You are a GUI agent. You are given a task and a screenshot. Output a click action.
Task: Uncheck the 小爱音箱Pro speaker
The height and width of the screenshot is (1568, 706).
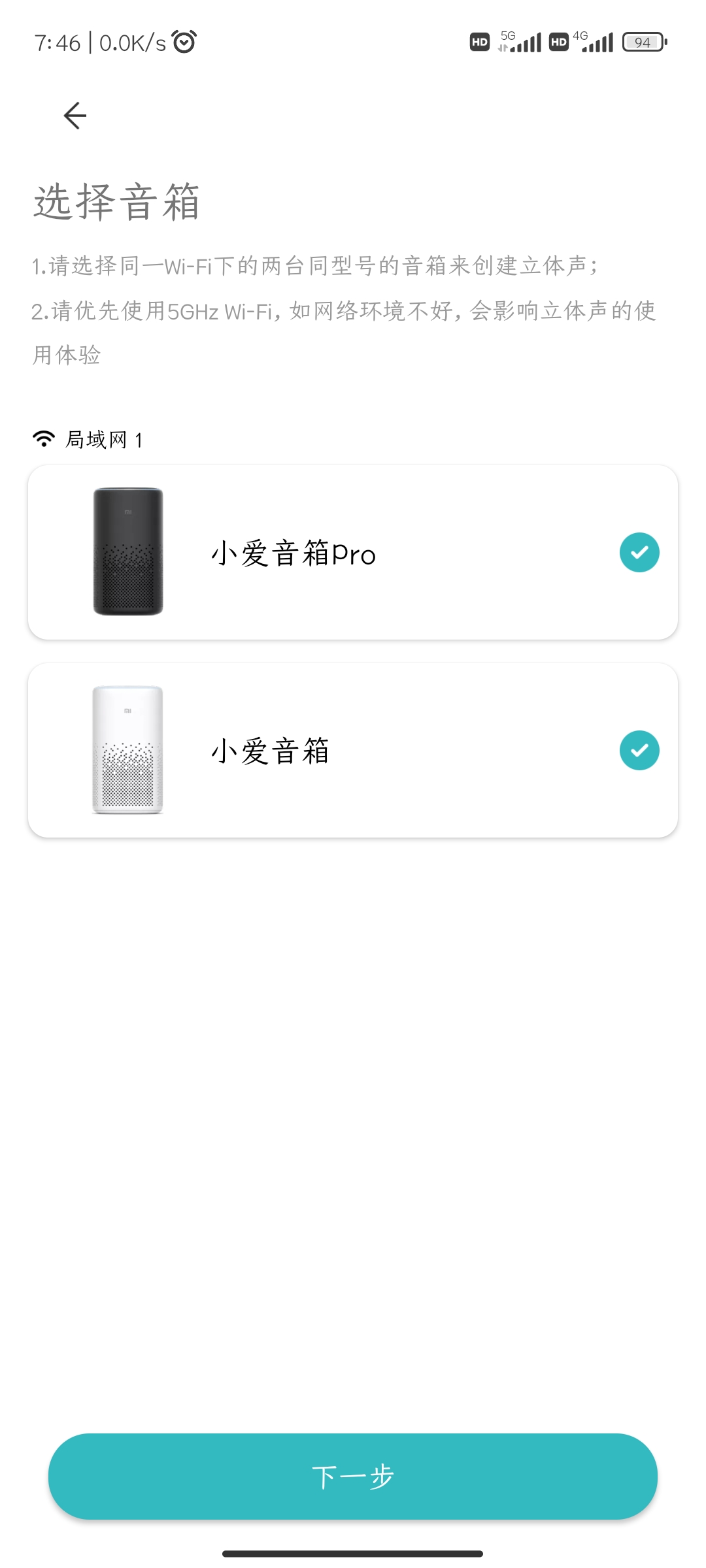click(x=639, y=553)
